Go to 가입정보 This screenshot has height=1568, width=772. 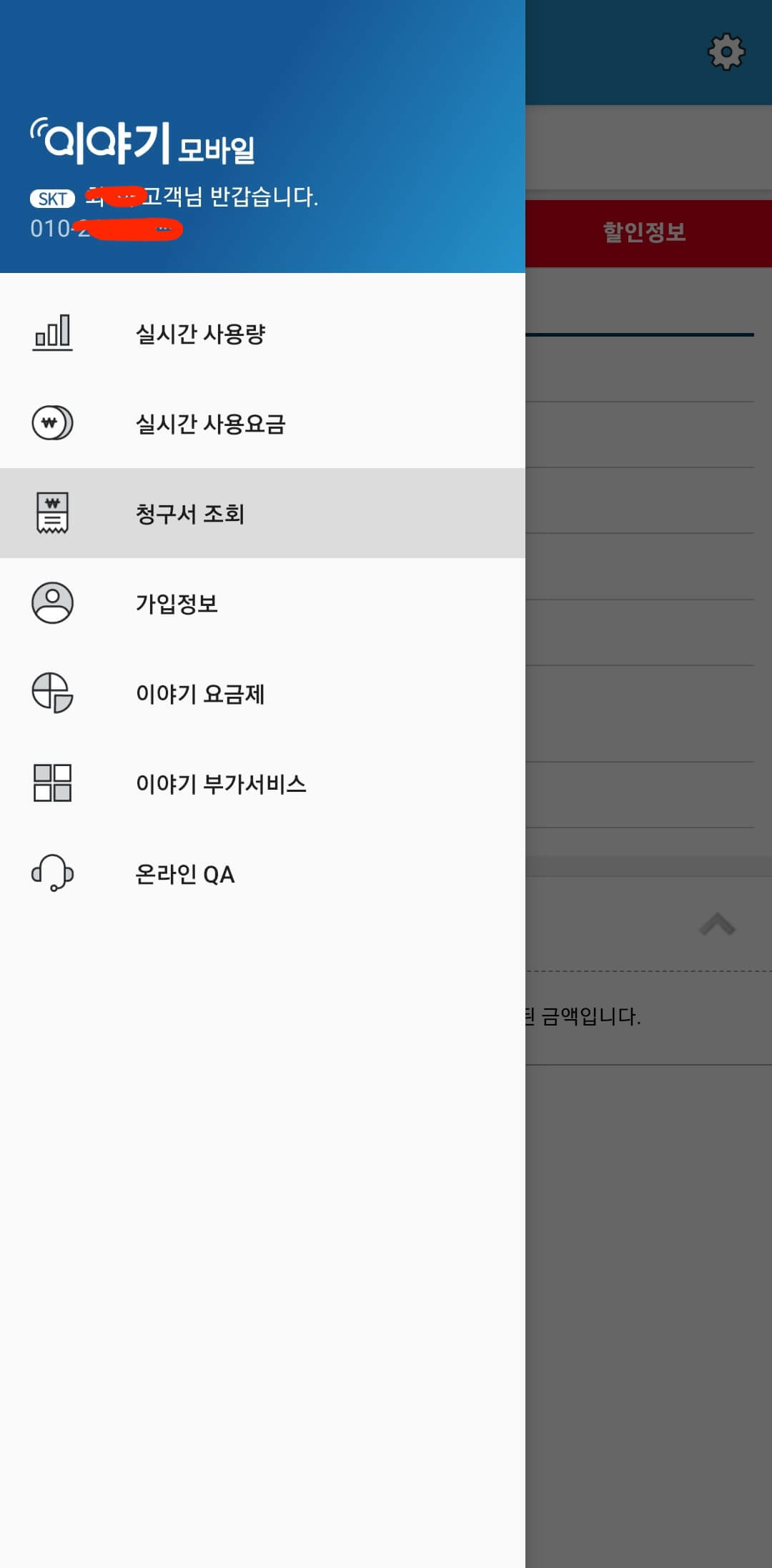(x=179, y=603)
